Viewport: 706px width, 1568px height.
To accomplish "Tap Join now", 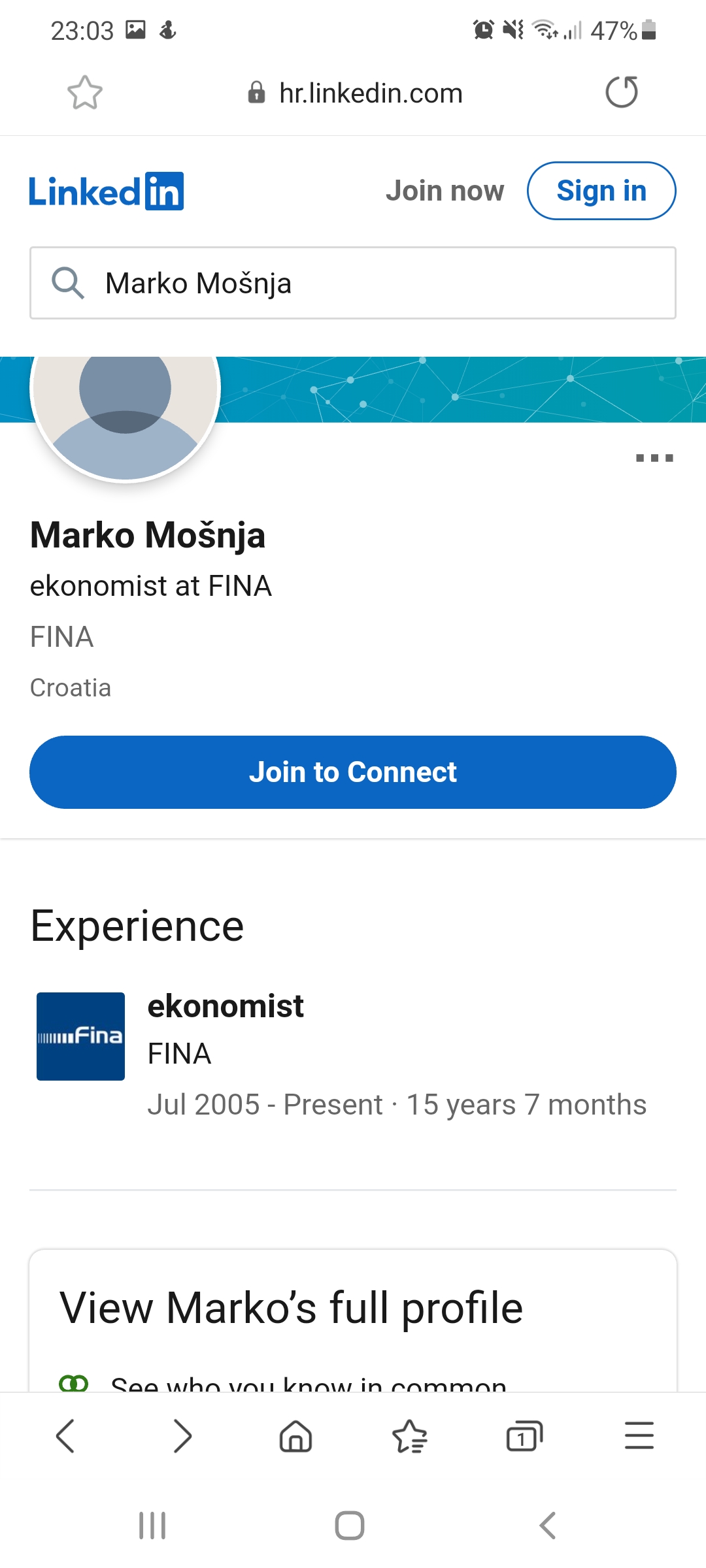I will [x=445, y=191].
